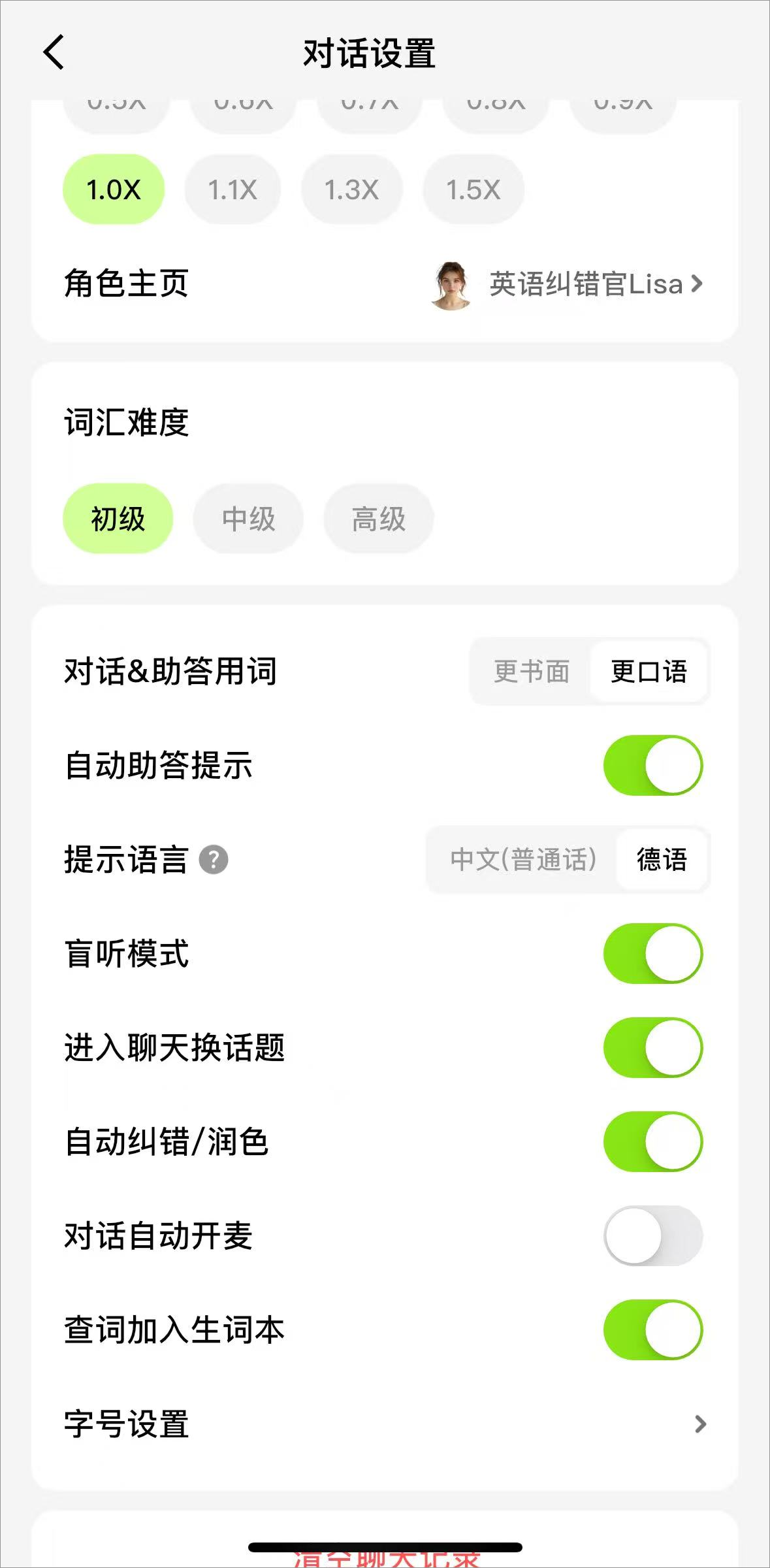Toggle 进入聊天换话题 off
Viewport: 770px width, 1568px height.
pyautogui.click(x=652, y=1047)
